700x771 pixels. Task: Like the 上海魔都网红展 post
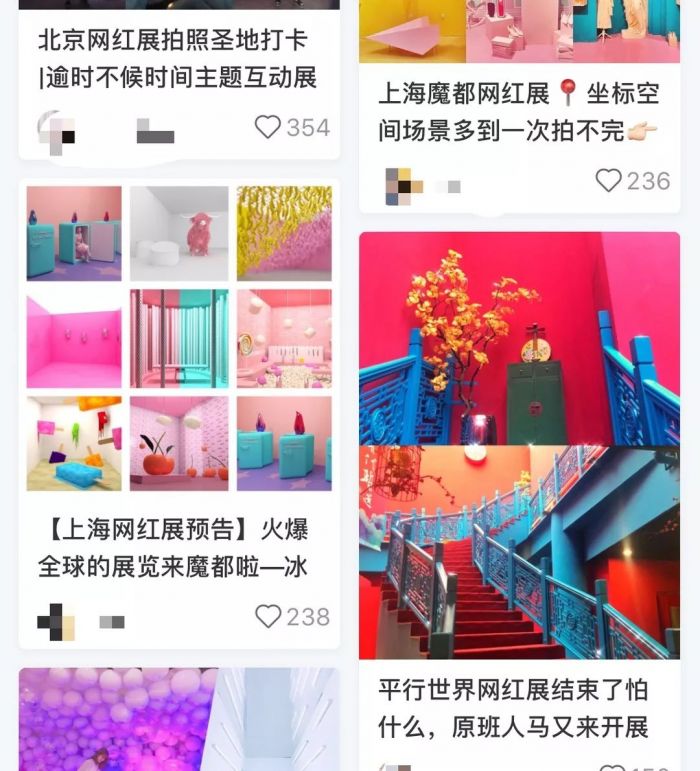(608, 180)
